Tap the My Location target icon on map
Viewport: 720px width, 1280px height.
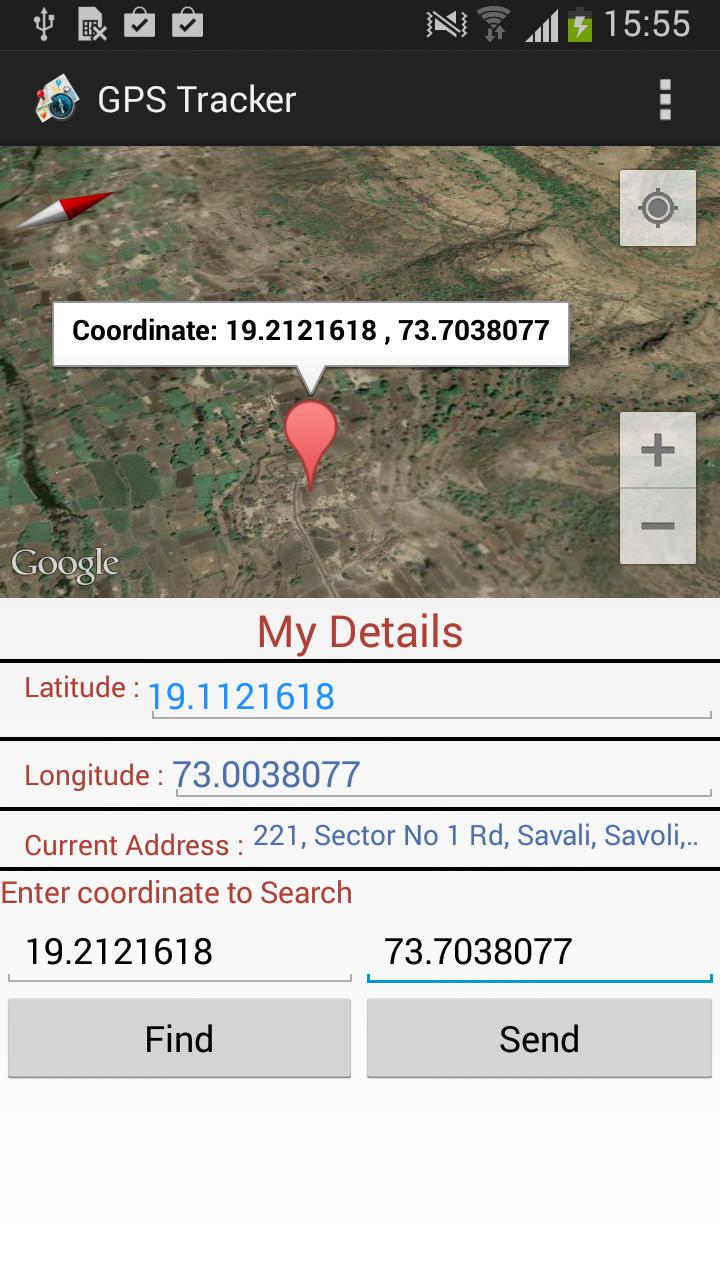pos(657,208)
